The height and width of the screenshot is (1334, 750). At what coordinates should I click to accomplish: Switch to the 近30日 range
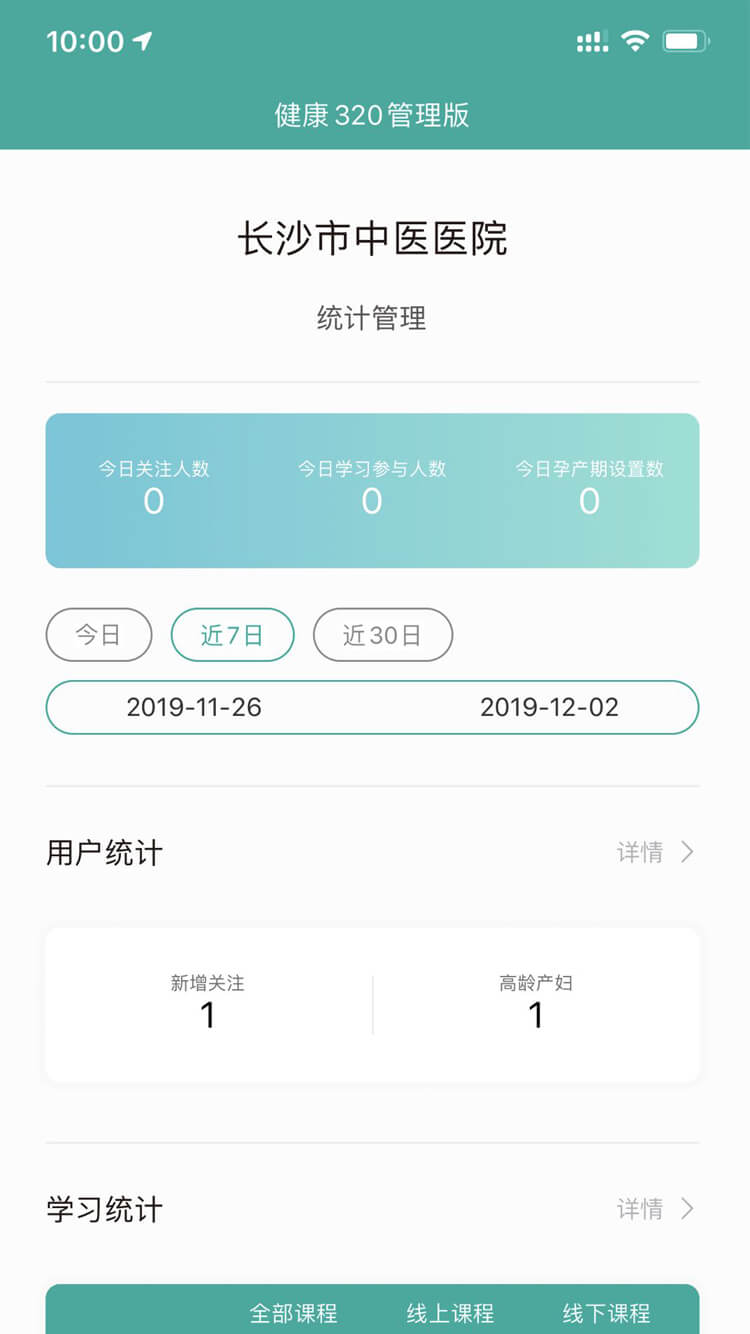click(x=382, y=635)
